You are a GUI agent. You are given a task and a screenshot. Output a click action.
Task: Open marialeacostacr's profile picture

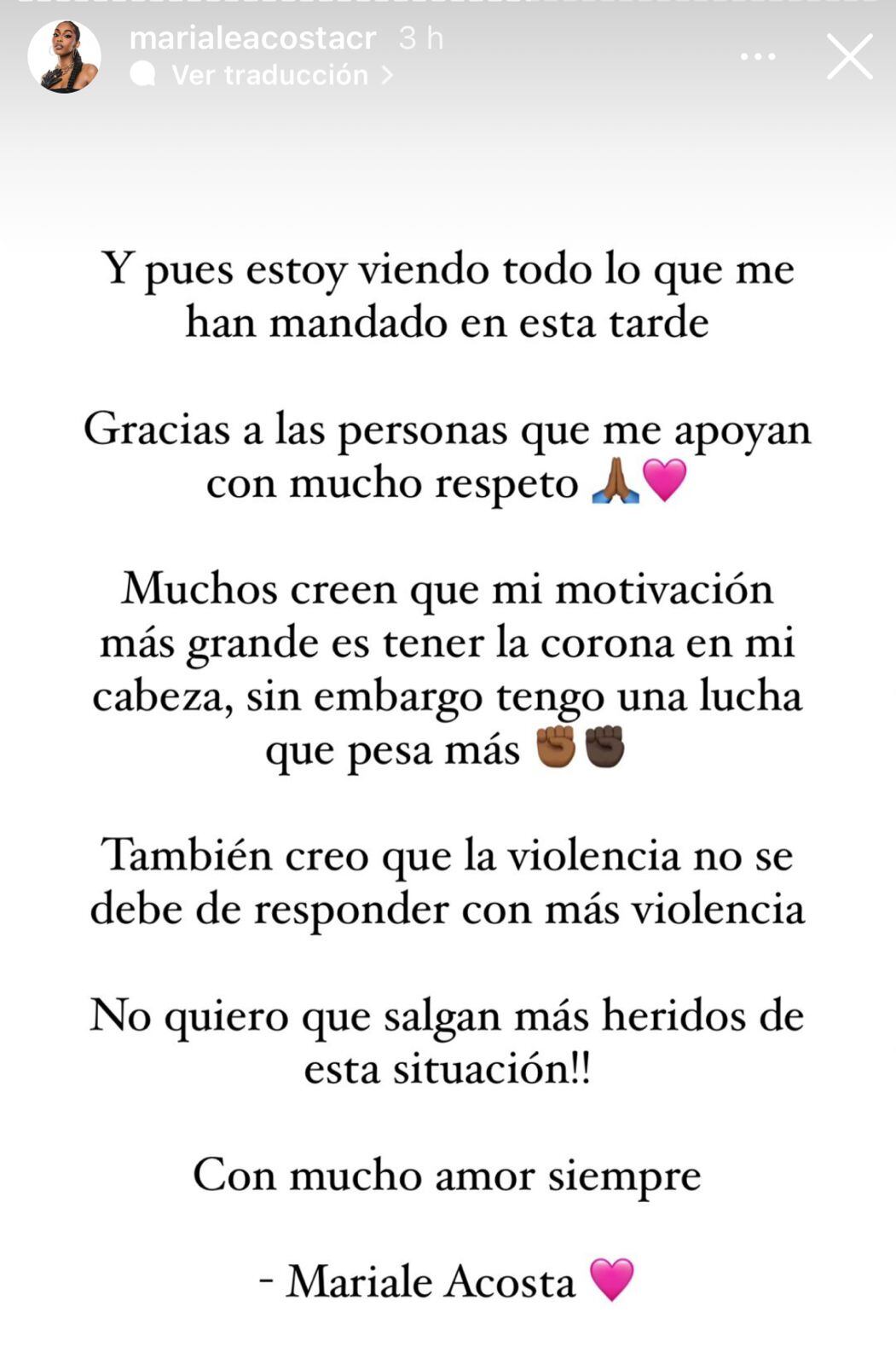pos(64,57)
